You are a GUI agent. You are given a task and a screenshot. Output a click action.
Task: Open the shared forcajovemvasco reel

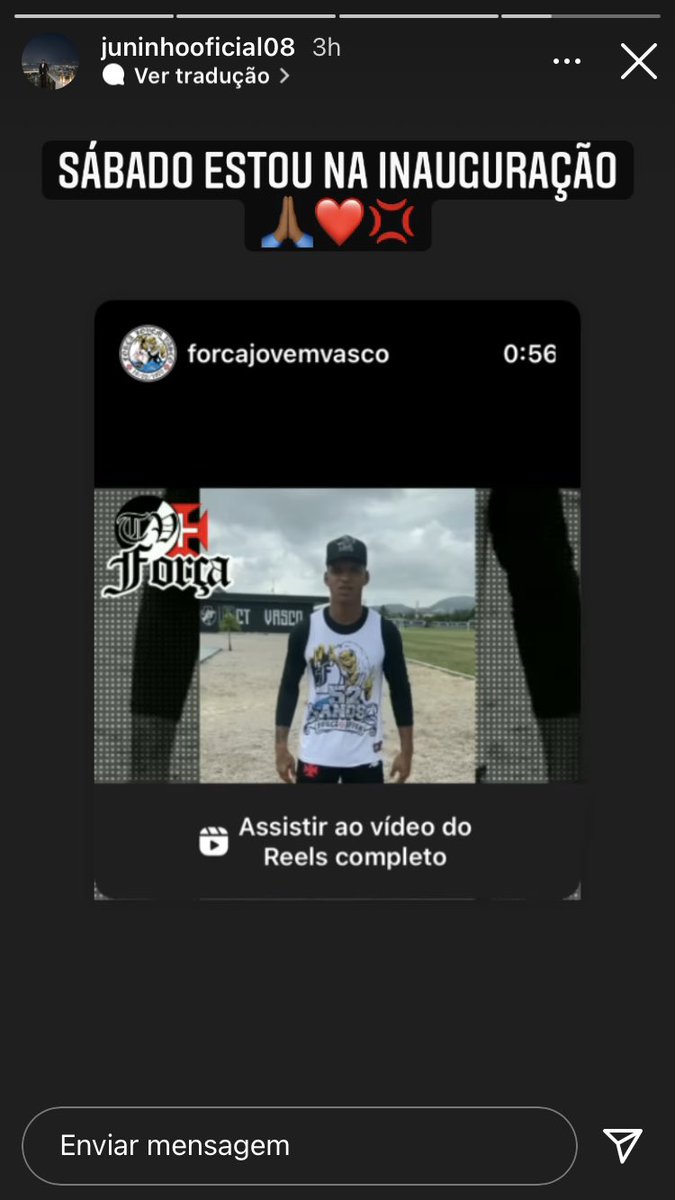(337, 634)
